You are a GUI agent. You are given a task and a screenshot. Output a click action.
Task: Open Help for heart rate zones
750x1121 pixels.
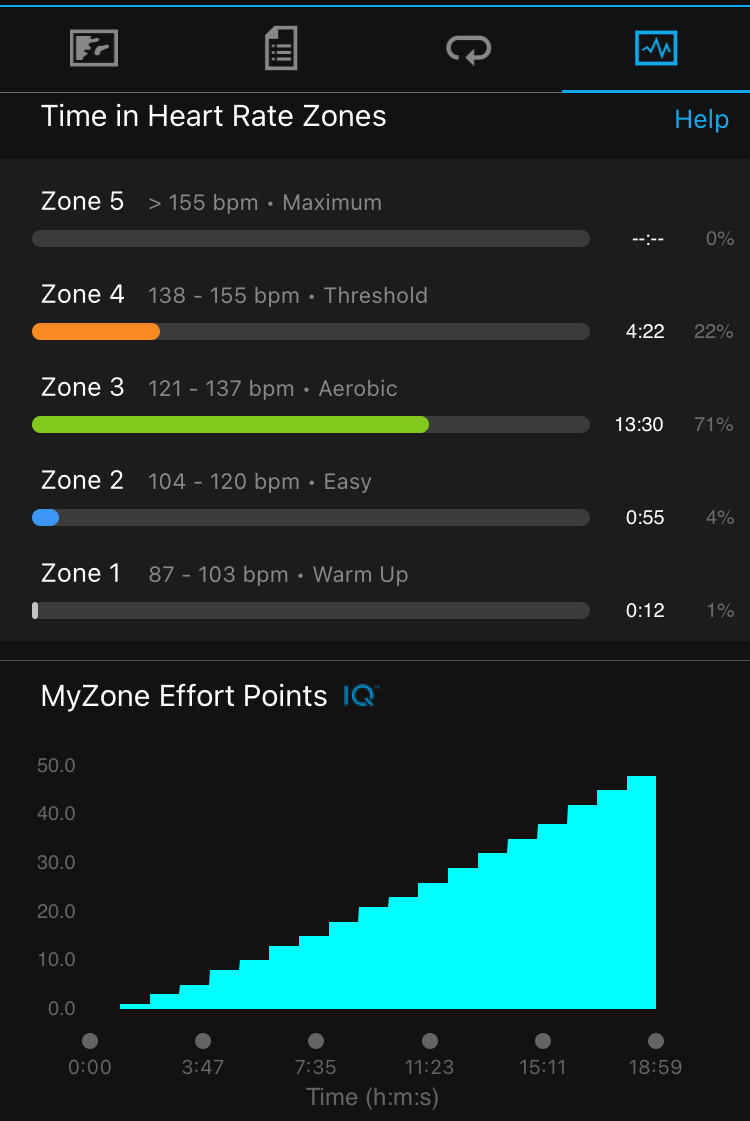701,120
